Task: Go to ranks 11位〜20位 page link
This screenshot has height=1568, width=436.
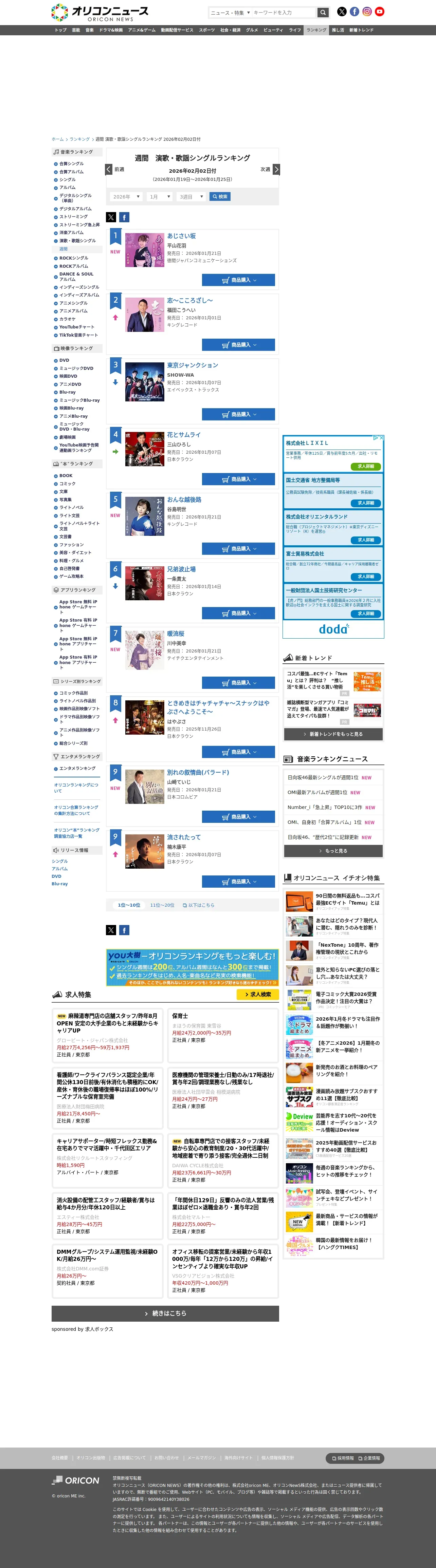Action: coord(162,905)
